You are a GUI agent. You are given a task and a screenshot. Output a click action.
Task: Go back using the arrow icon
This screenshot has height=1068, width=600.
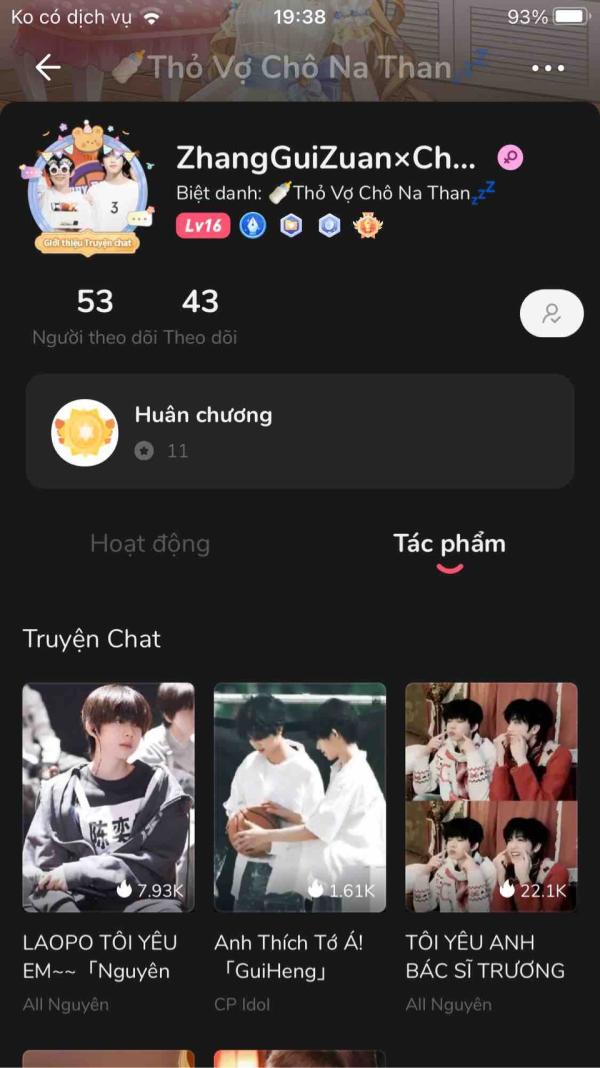pos(48,67)
